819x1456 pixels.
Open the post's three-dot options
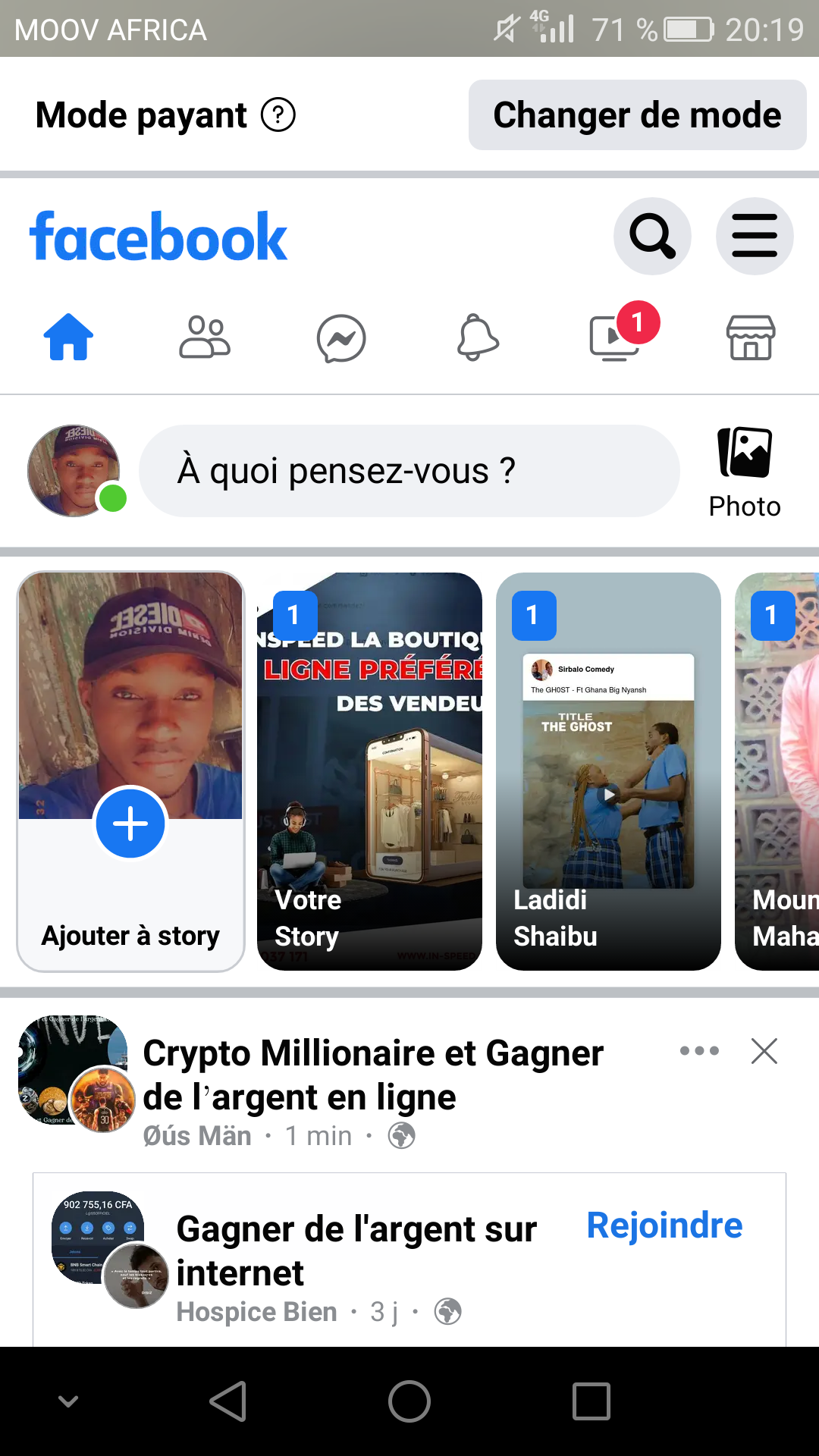pyautogui.click(x=699, y=1051)
